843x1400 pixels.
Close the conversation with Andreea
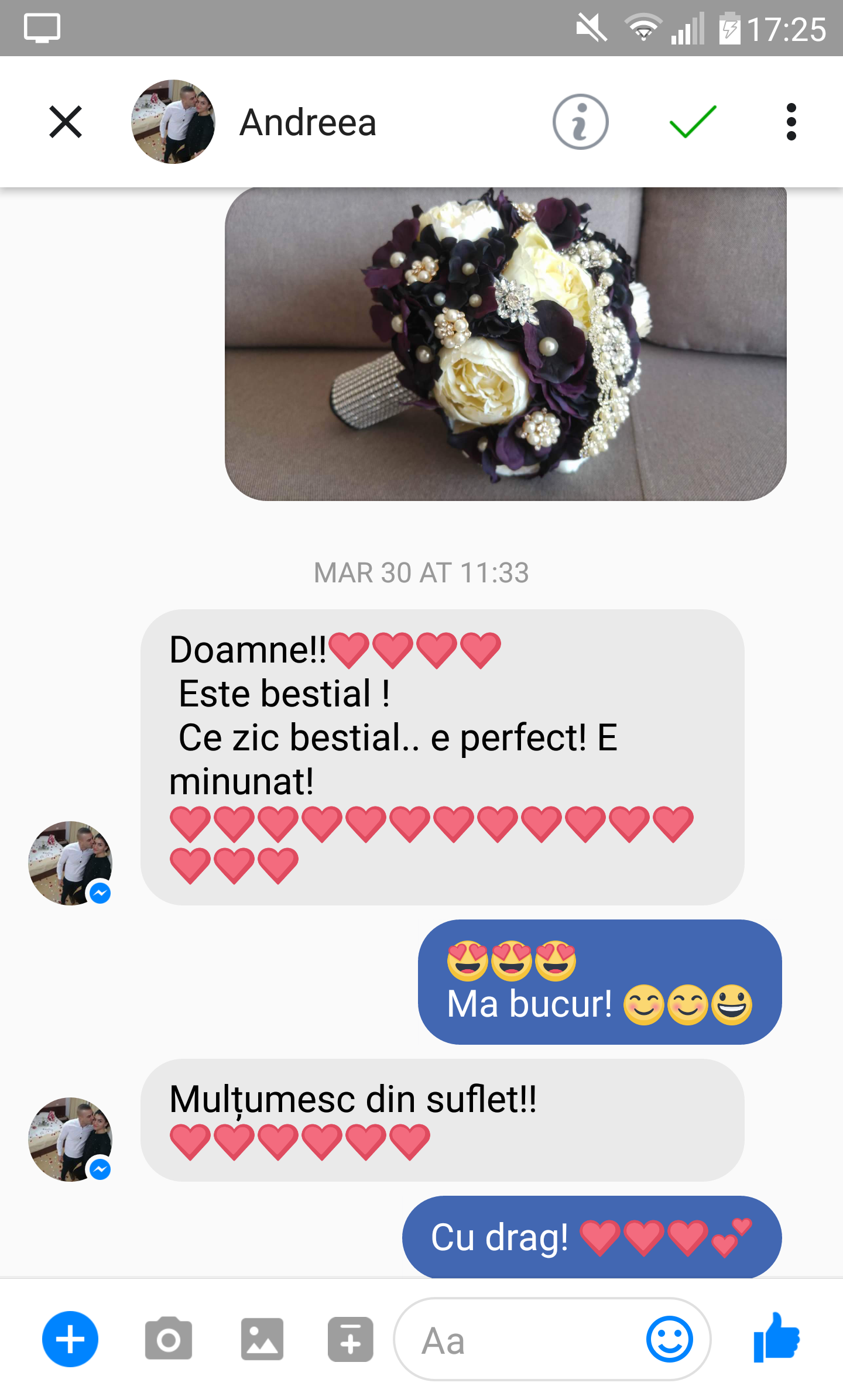click(66, 122)
